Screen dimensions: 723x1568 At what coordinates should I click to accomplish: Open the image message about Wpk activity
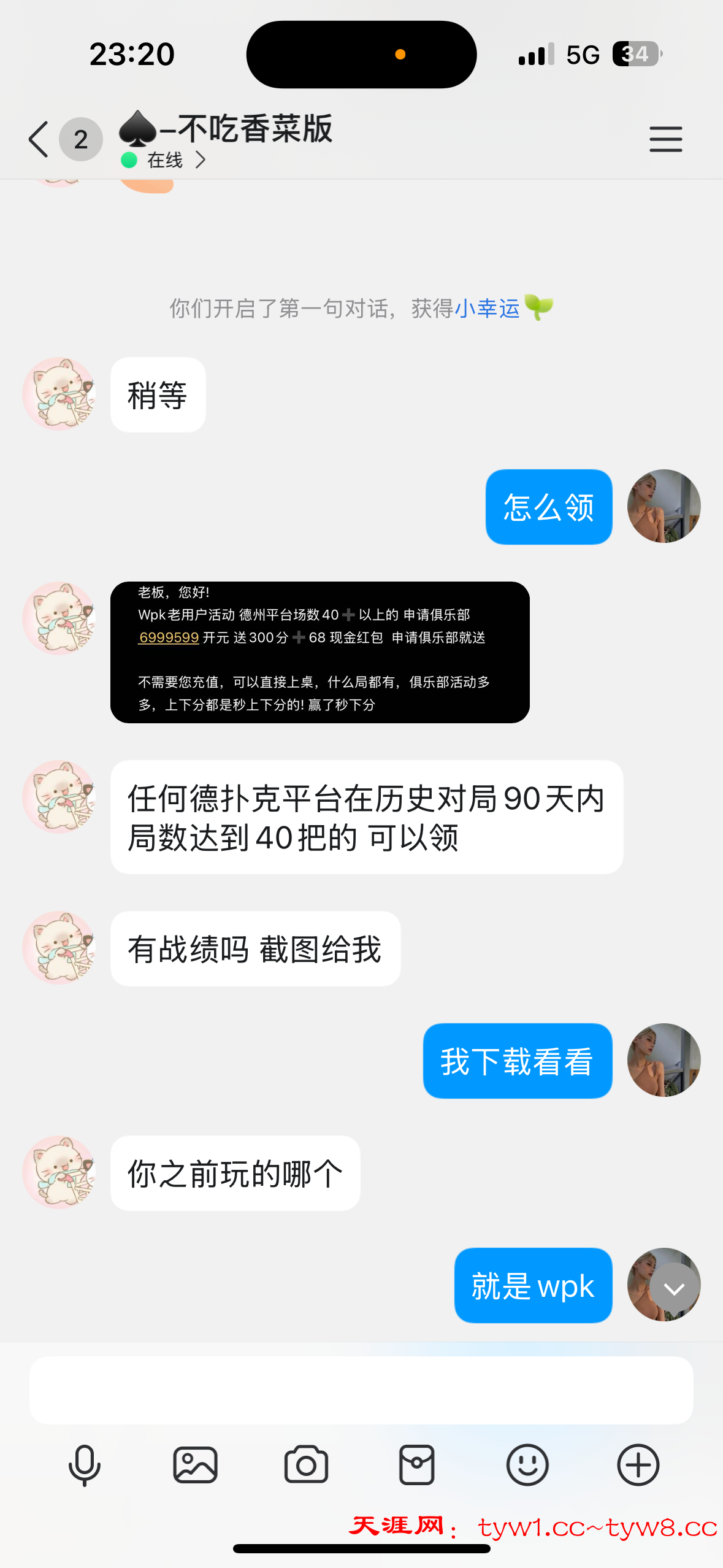point(319,651)
